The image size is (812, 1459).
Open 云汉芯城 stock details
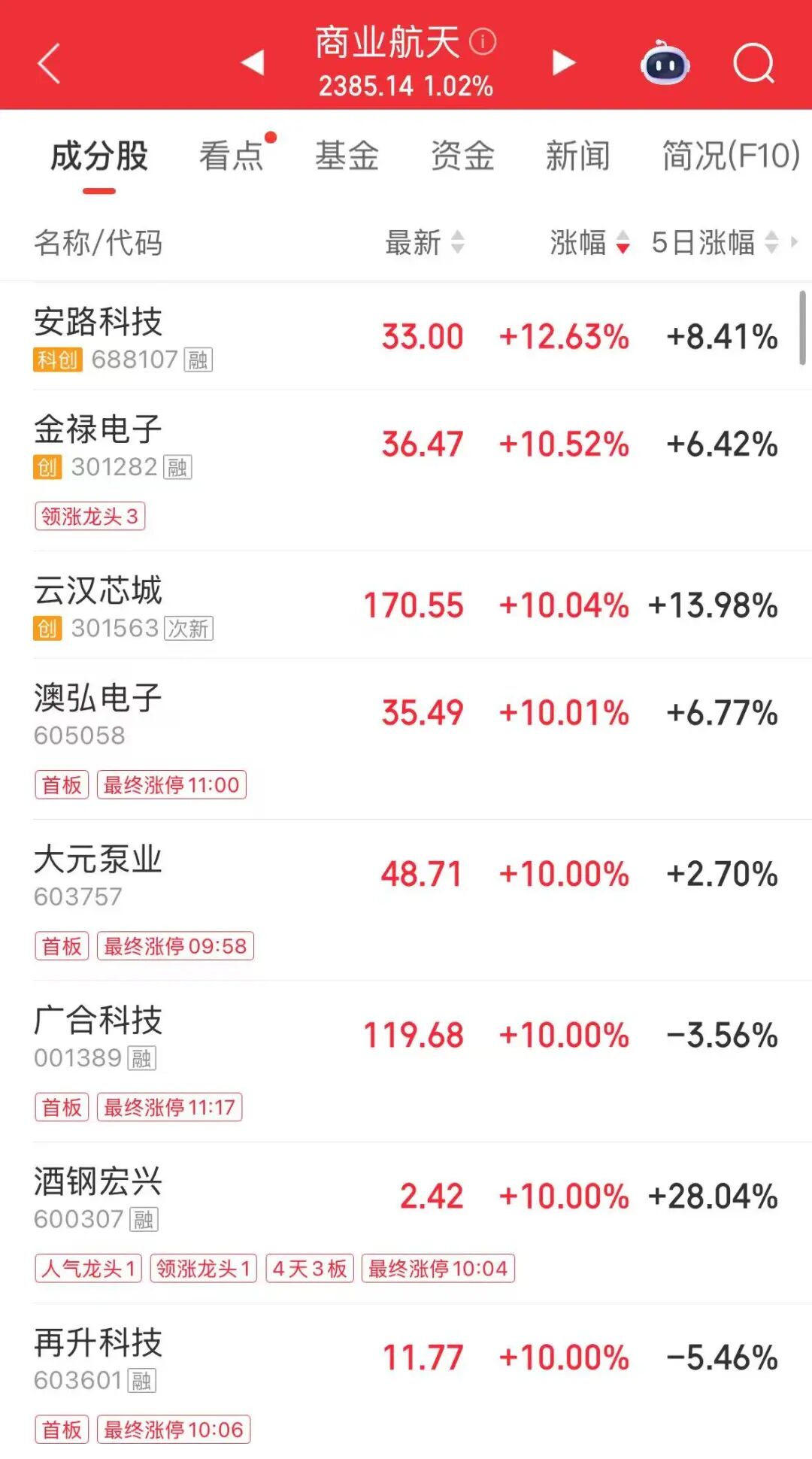(98, 592)
